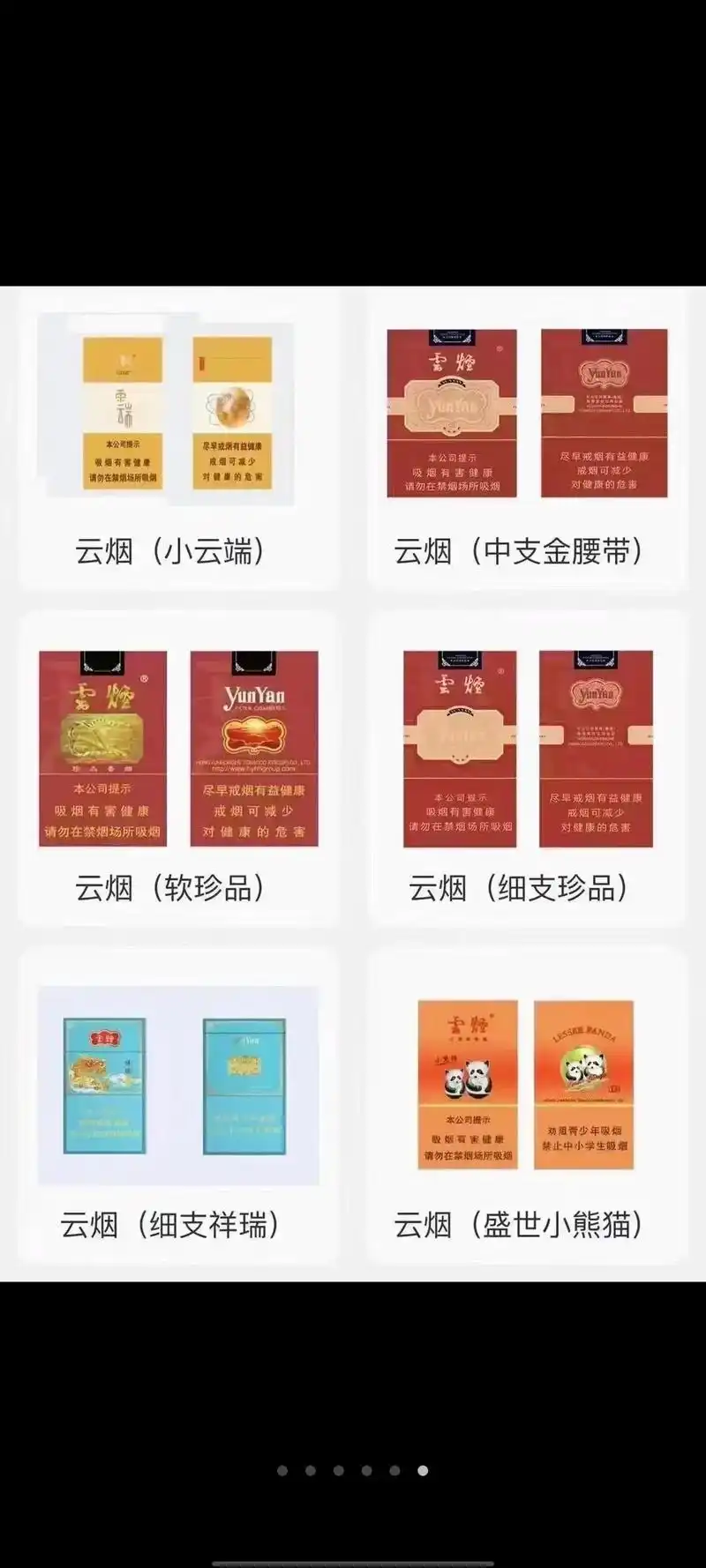Open the 云烟（细支祥瑞）product image
The width and height of the screenshot is (706, 1568).
pos(176,1085)
